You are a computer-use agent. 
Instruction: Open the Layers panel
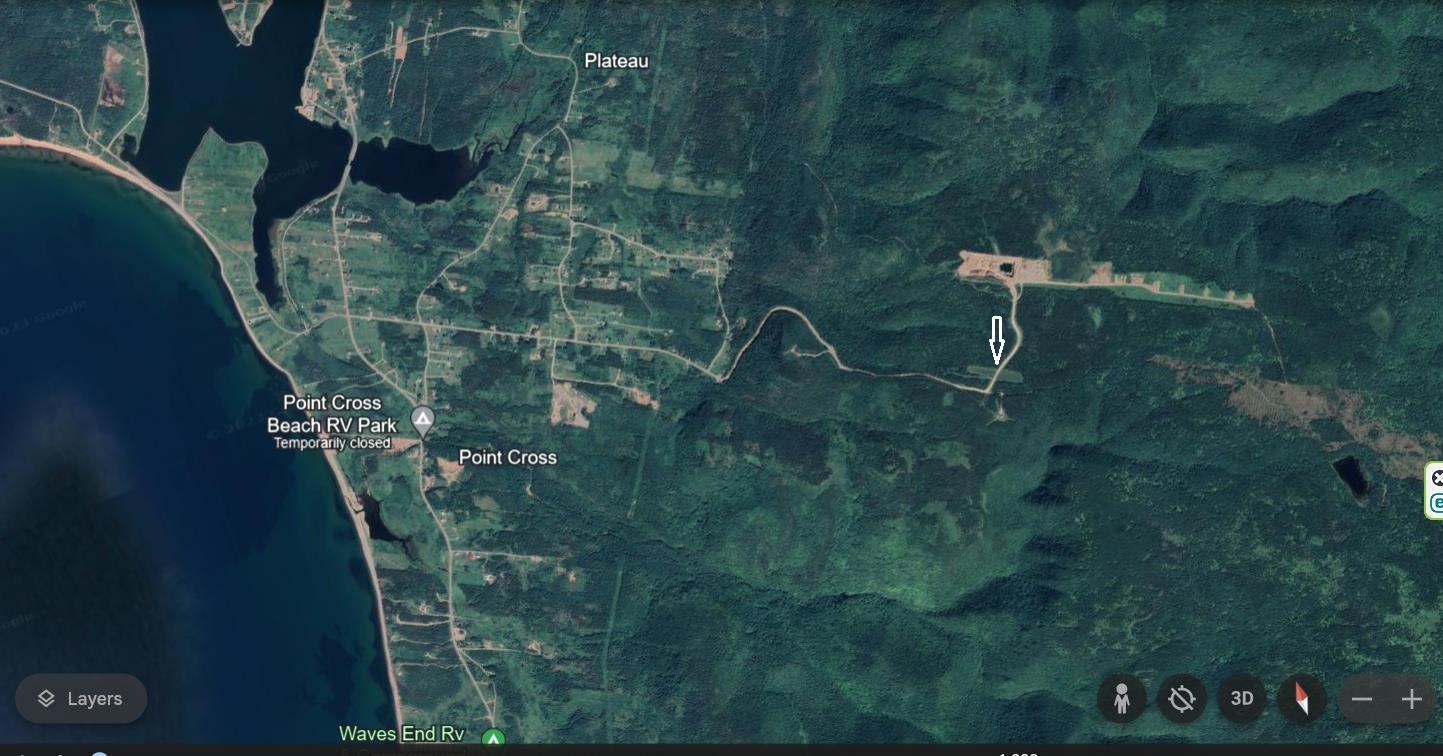tap(81, 698)
